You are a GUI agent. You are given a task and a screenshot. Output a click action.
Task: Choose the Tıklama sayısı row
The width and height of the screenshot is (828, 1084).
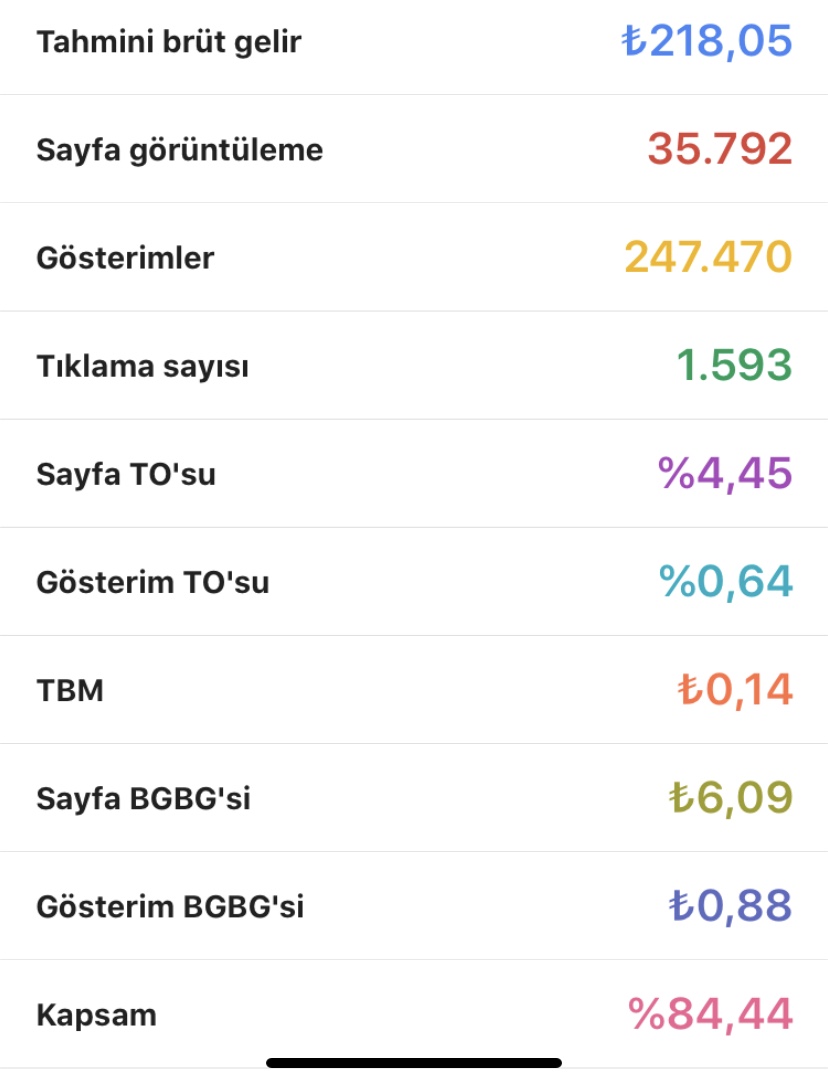pyautogui.click(x=414, y=365)
